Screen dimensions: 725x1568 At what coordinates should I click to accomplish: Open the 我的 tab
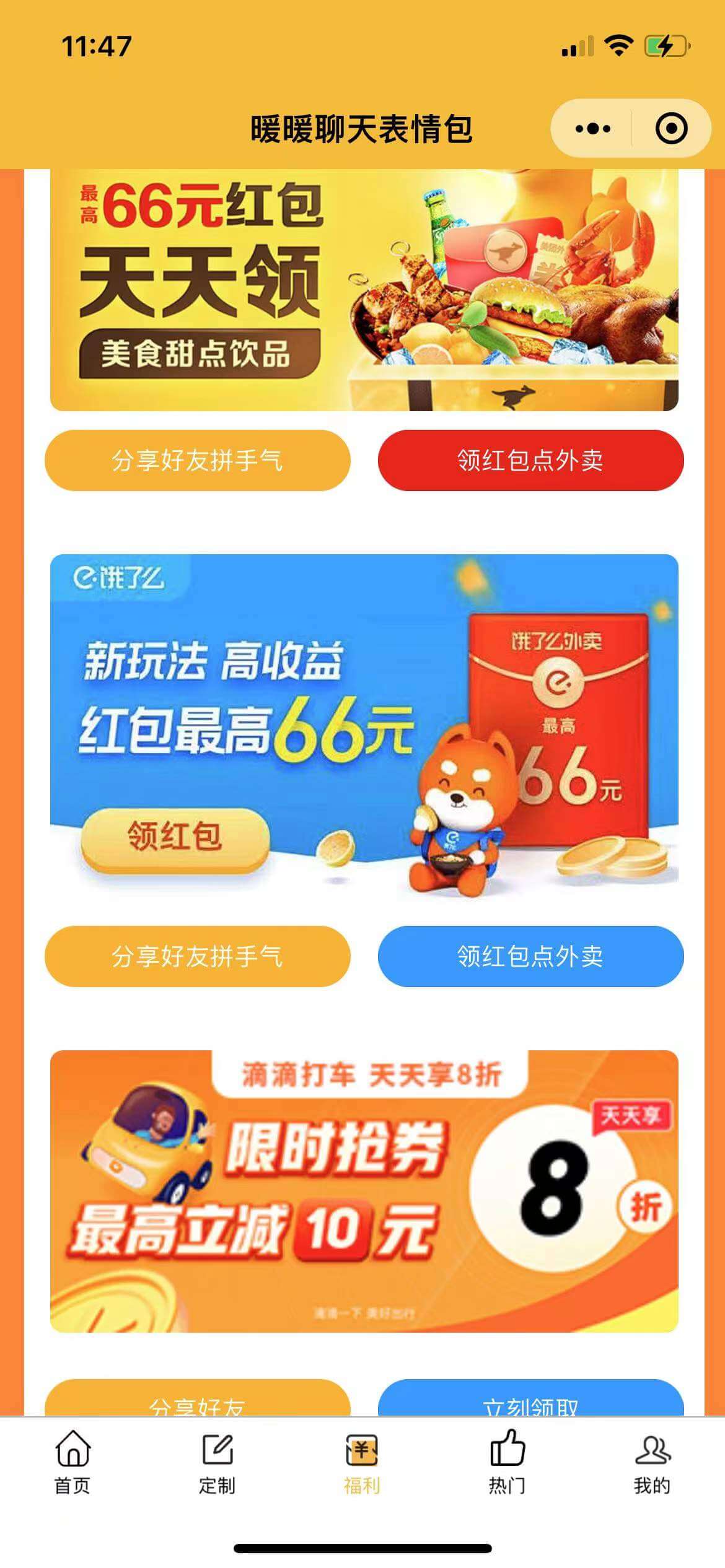(x=652, y=1463)
